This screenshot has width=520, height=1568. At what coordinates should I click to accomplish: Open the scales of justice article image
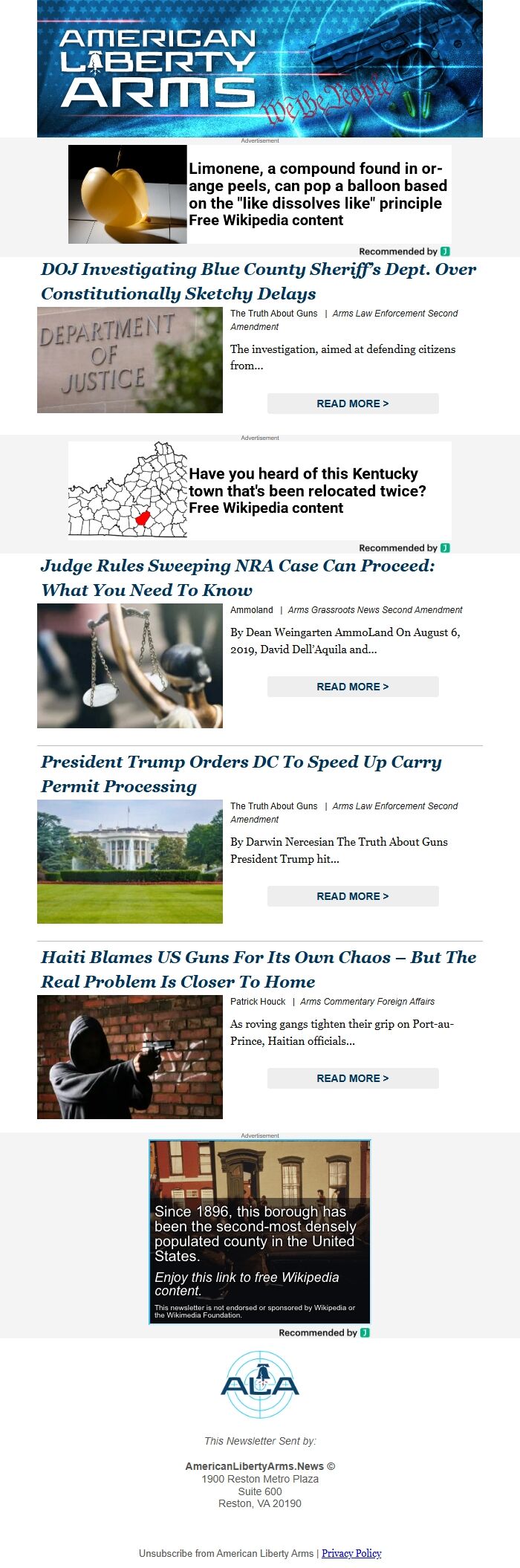tap(130, 666)
